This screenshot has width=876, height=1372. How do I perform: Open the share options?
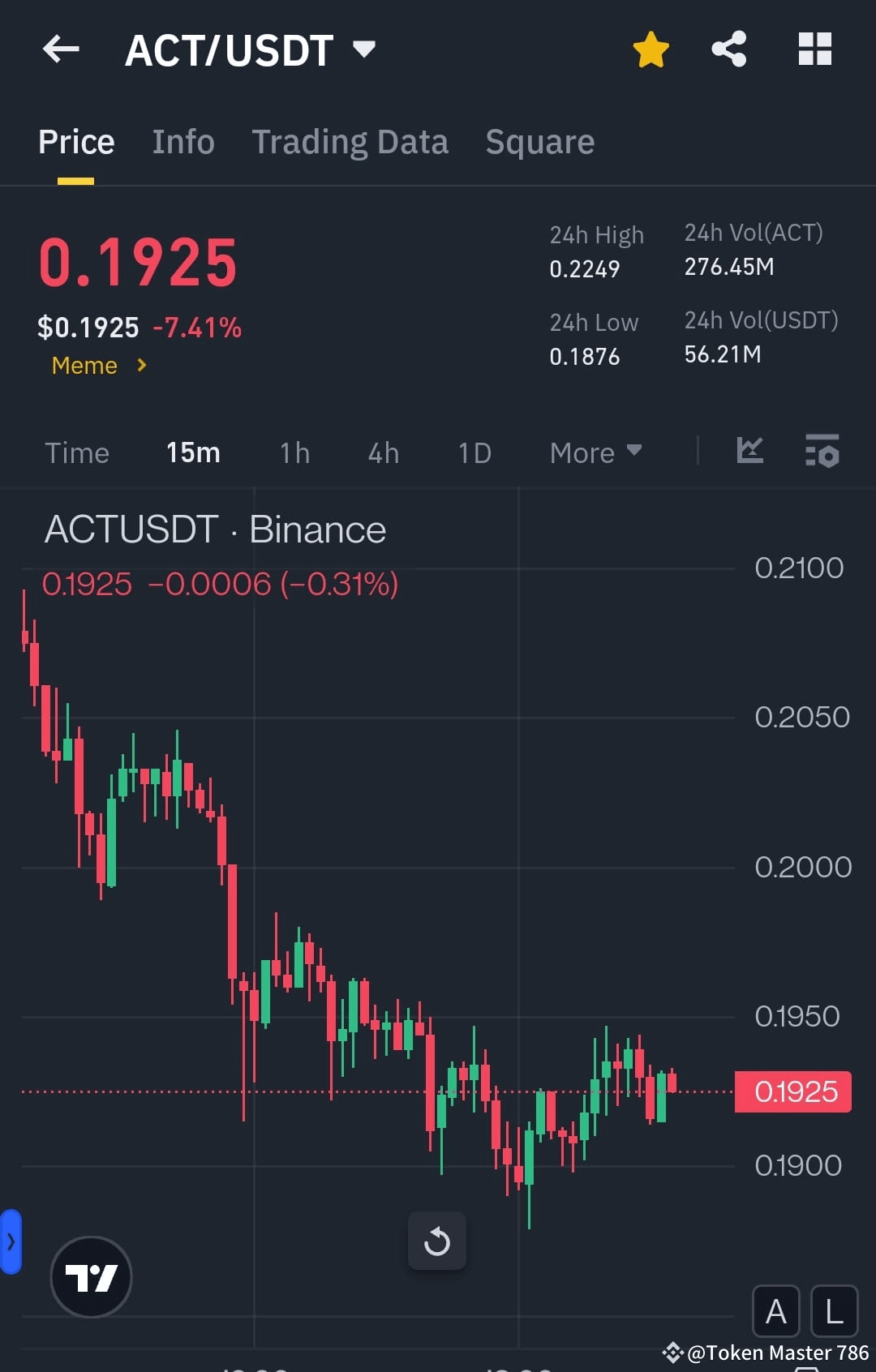coord(728,49)
